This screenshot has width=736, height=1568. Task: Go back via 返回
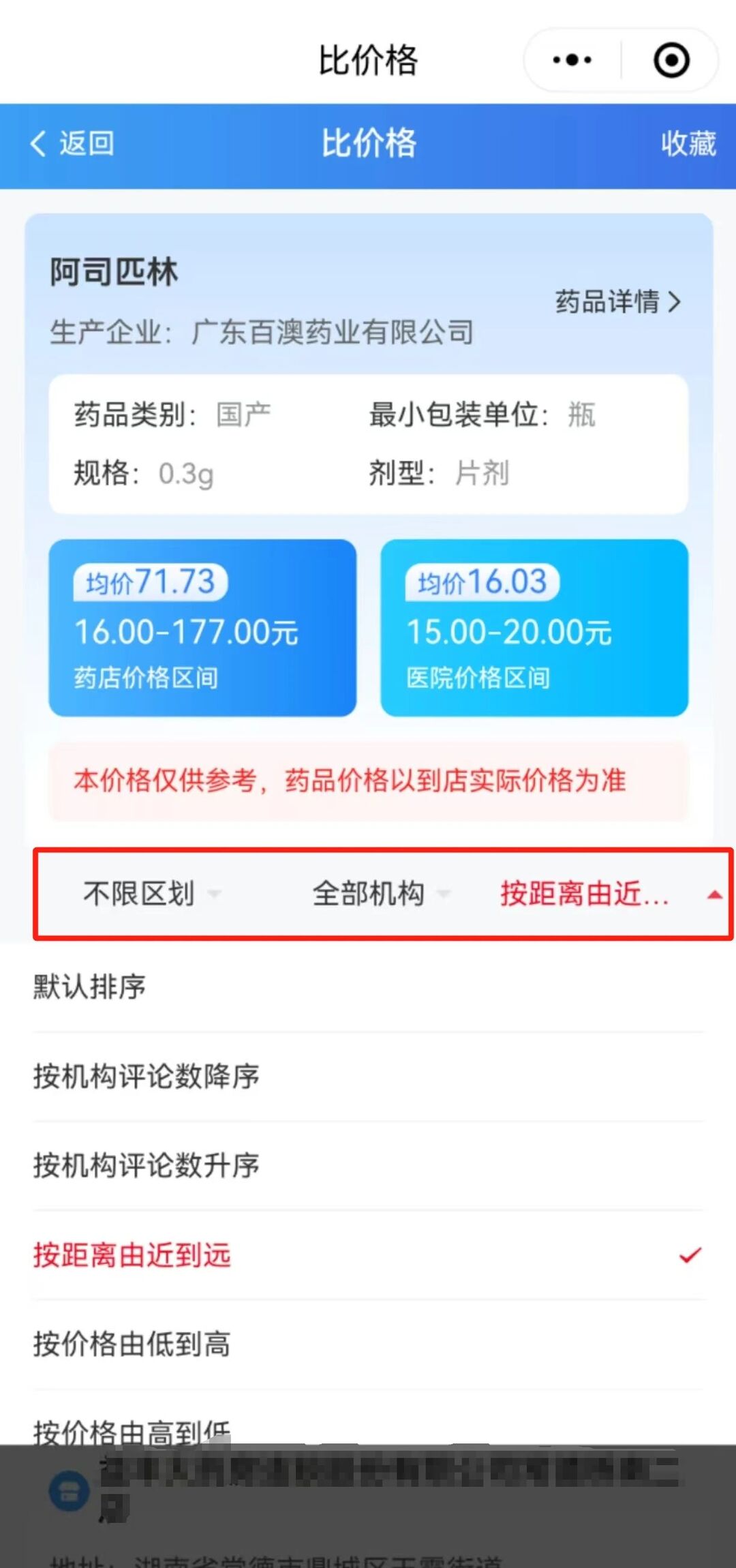[x=73, y=144]
